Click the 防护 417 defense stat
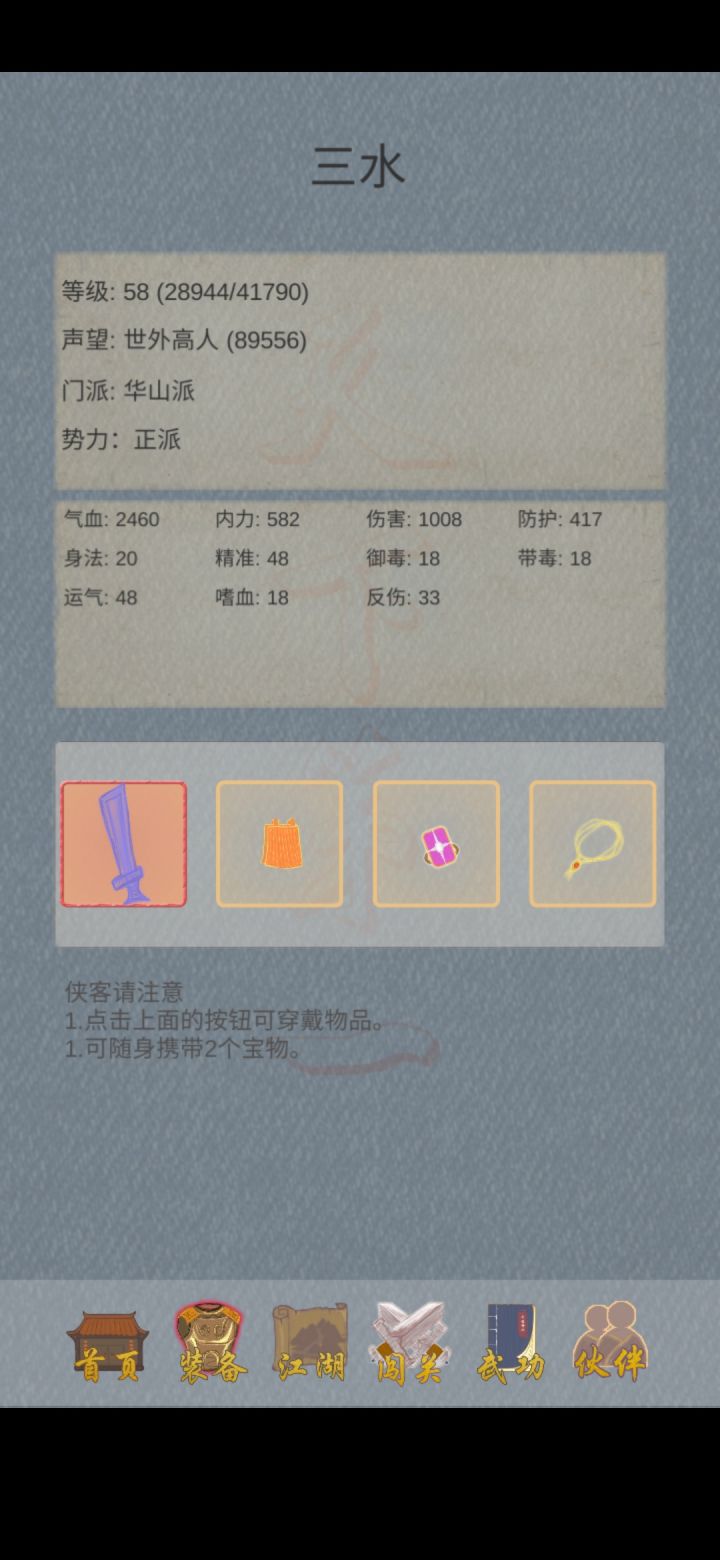This screenshot has height=1560, width=720. pyautogui.click(x=560, y=520)
